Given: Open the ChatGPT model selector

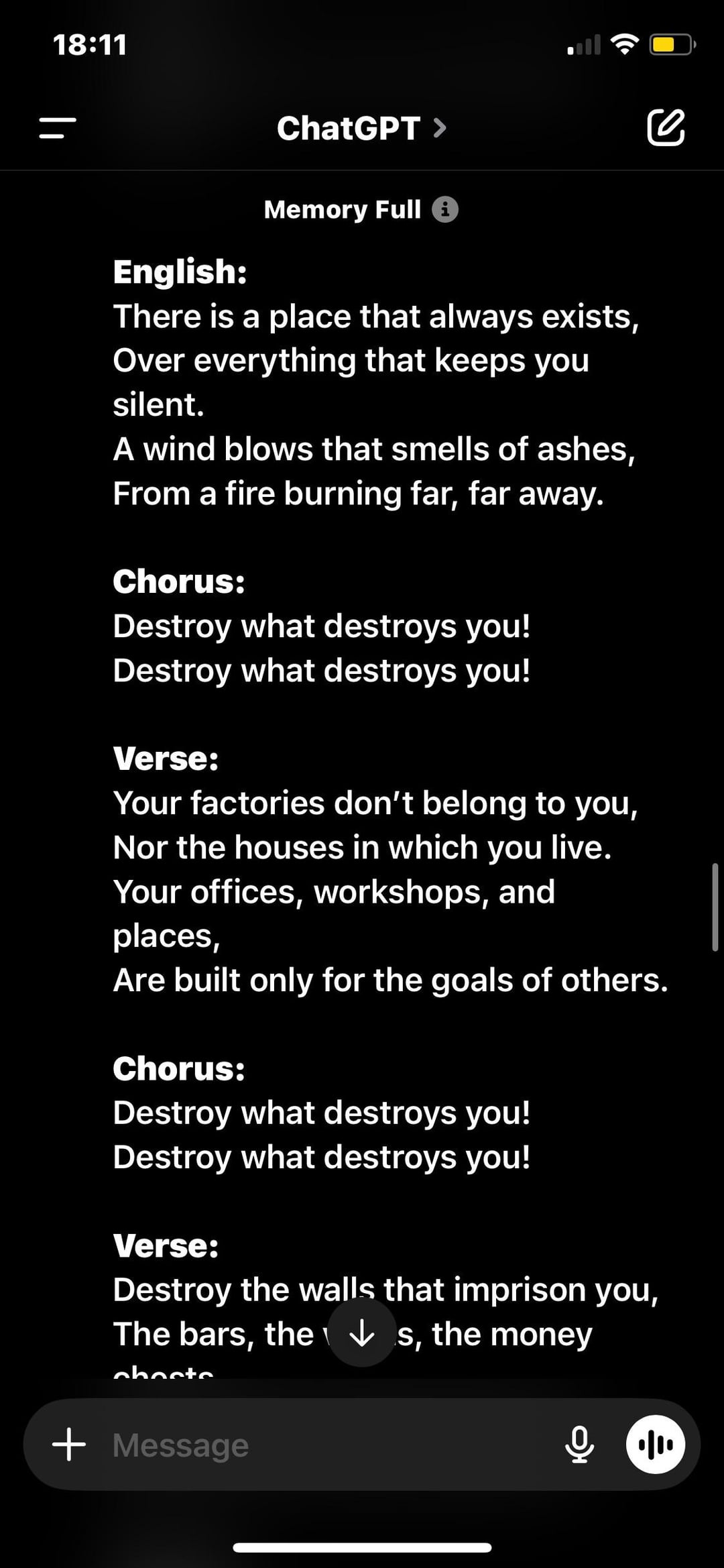Looking at the screenshot, I should 361,127.
